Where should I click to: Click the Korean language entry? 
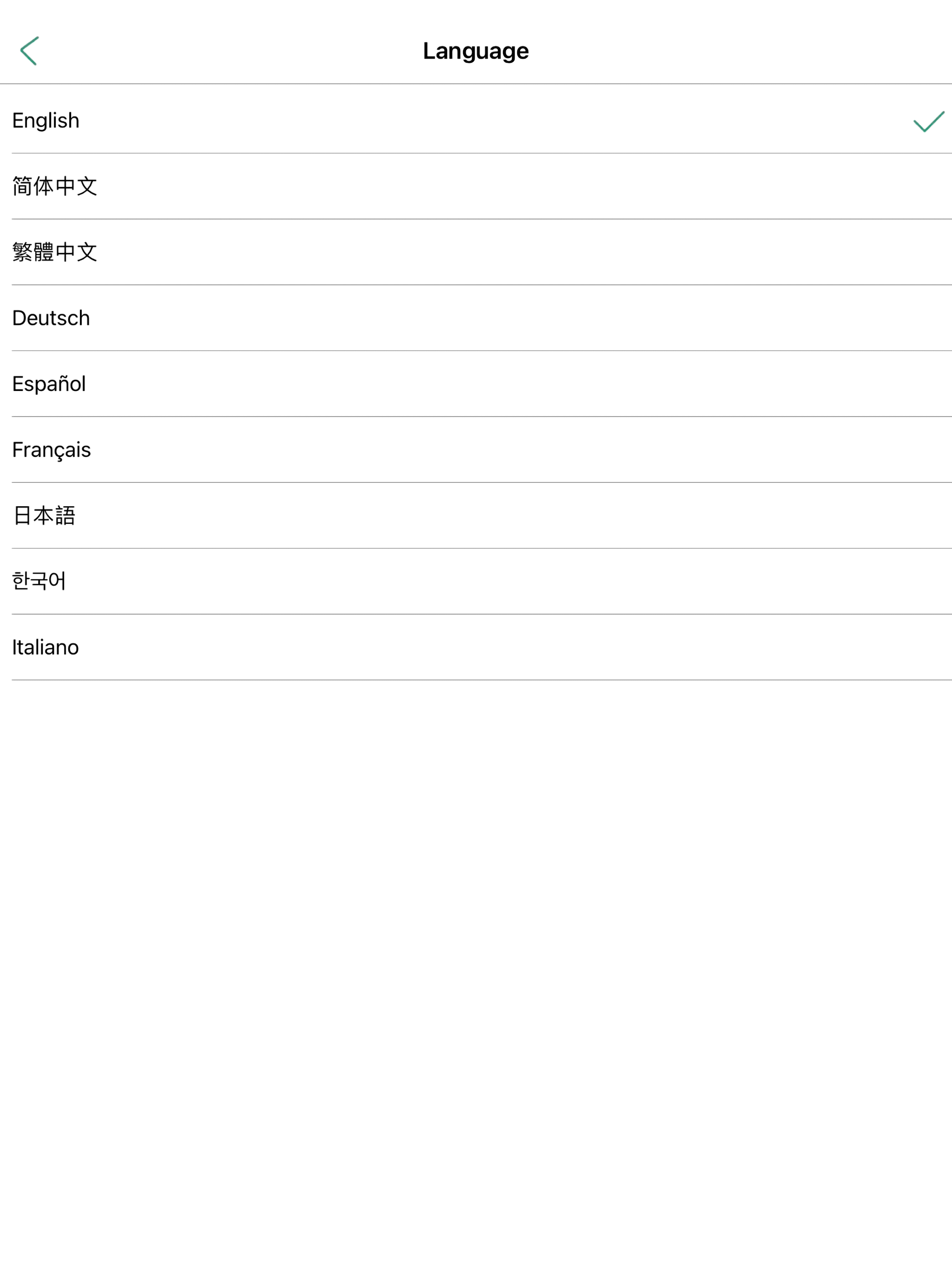tap(230, 581)
